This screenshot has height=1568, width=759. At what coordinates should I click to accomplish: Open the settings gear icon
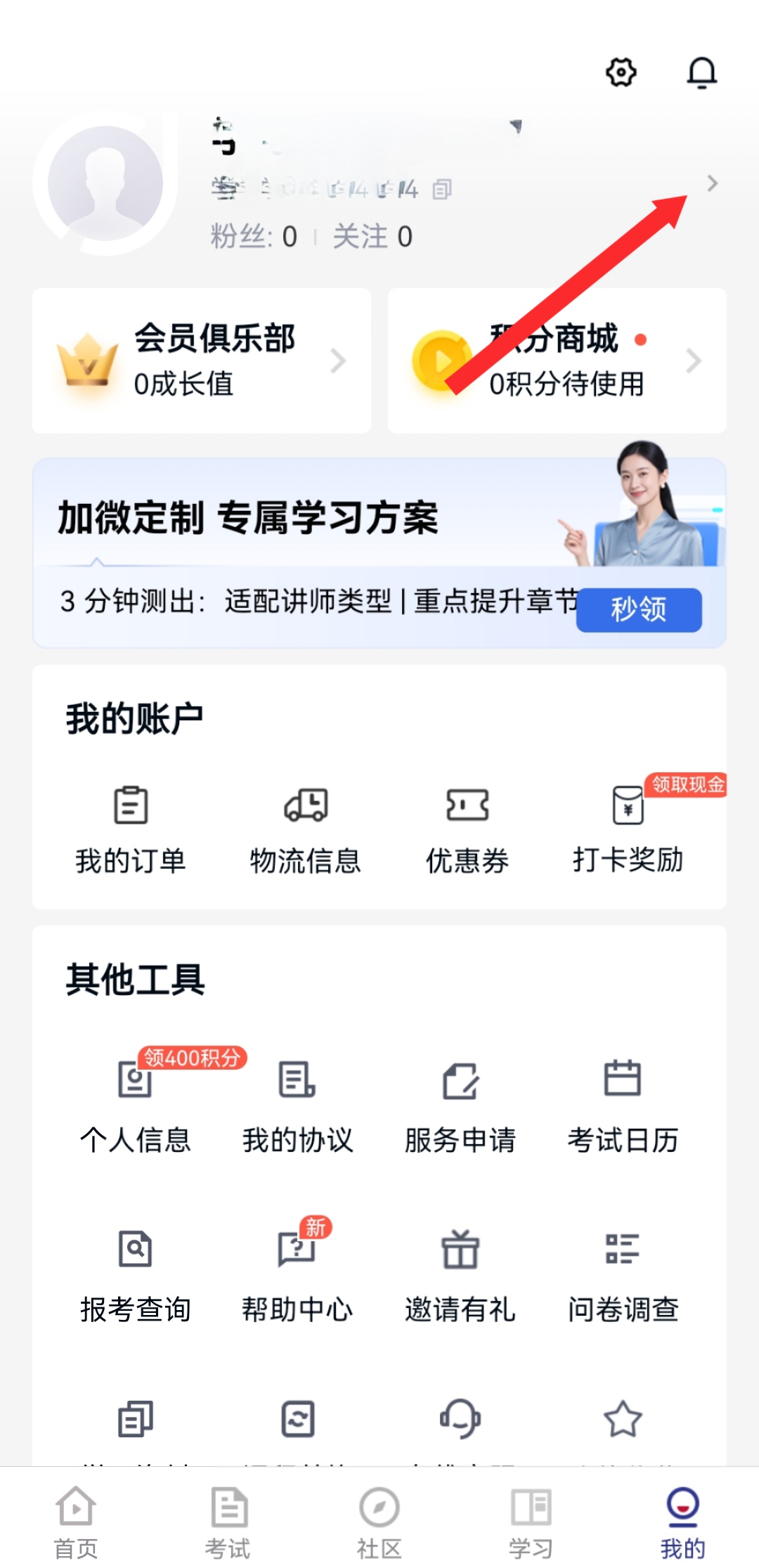(x=621, y=72)
